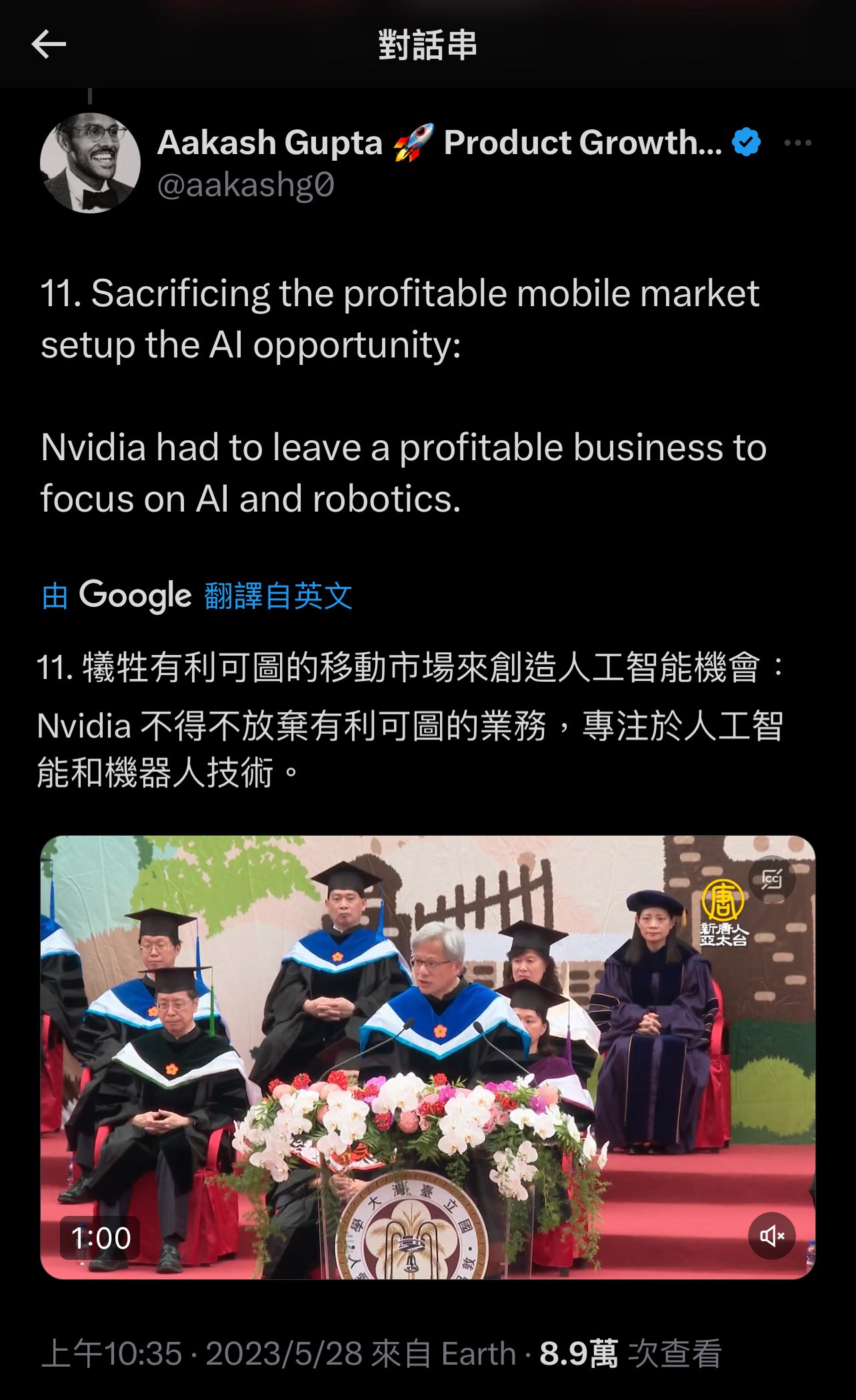856x1400 pixels.
Task: Open Aakash Gupta's profile picture
Action: (x=90, y=163)
